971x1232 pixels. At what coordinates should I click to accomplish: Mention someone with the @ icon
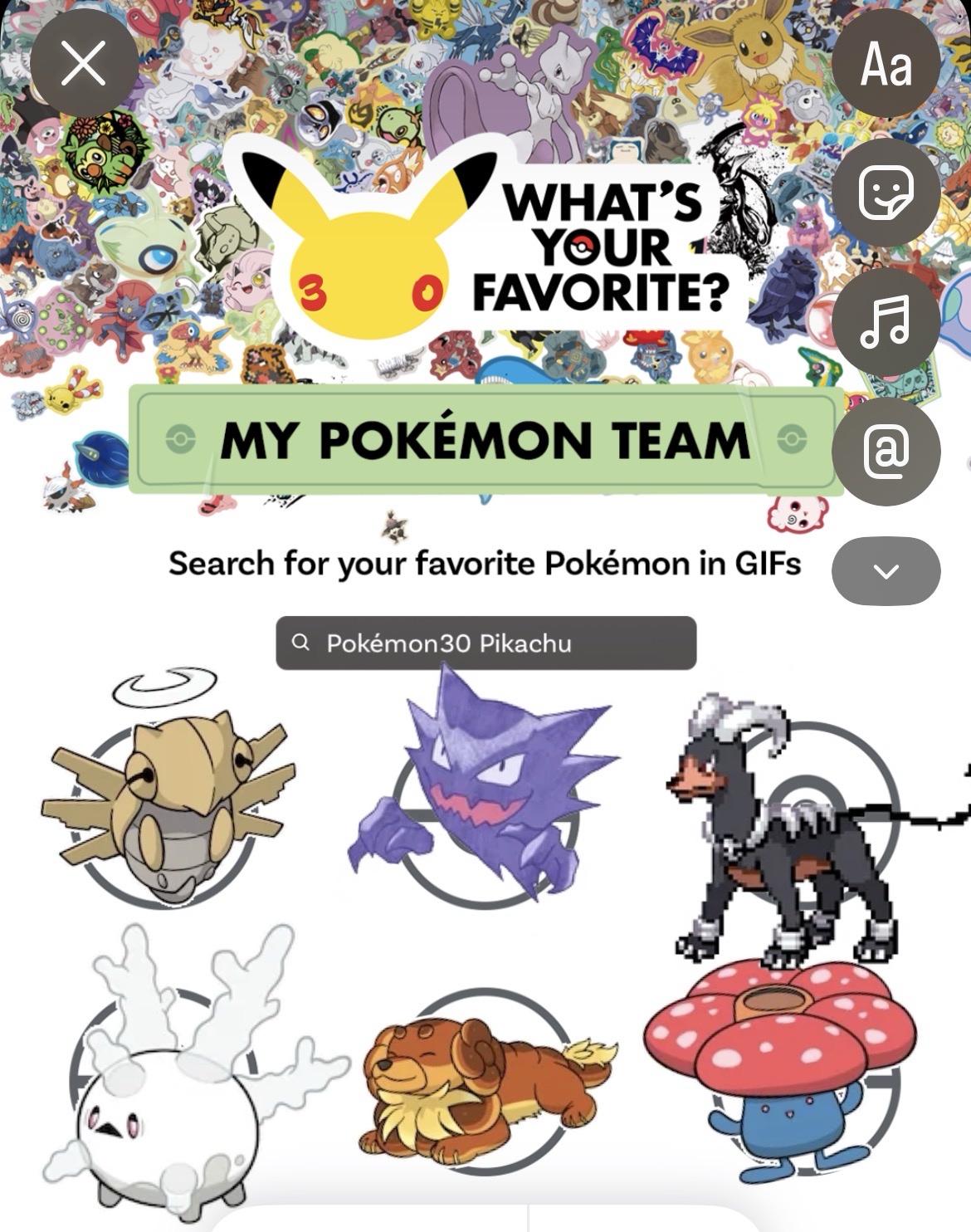pyautogui.click(x=886, y=451)
